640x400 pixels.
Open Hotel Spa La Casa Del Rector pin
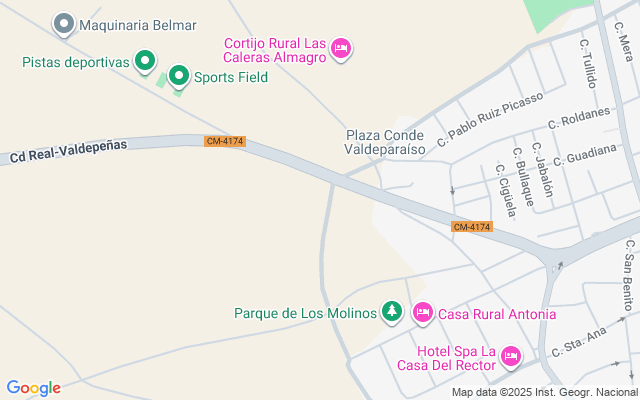(x=511, y=356)
